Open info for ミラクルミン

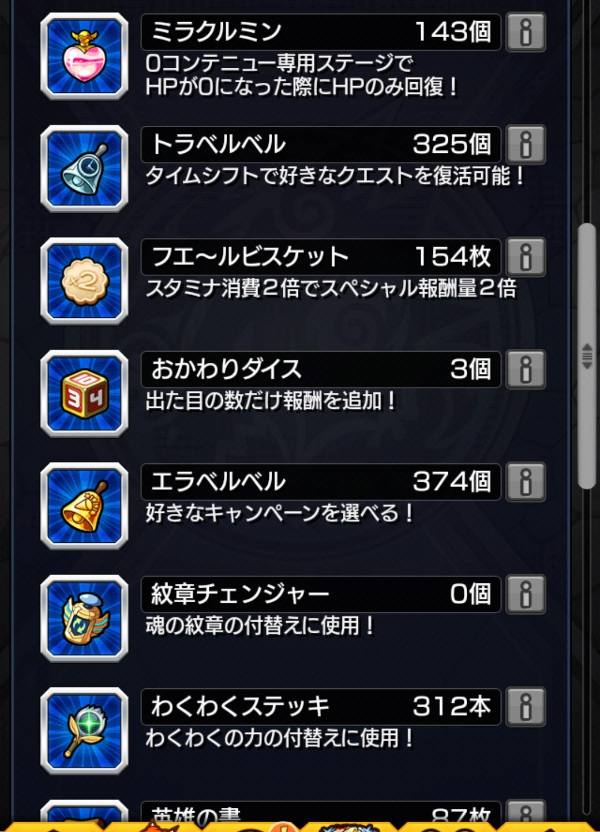coord(525,32)
